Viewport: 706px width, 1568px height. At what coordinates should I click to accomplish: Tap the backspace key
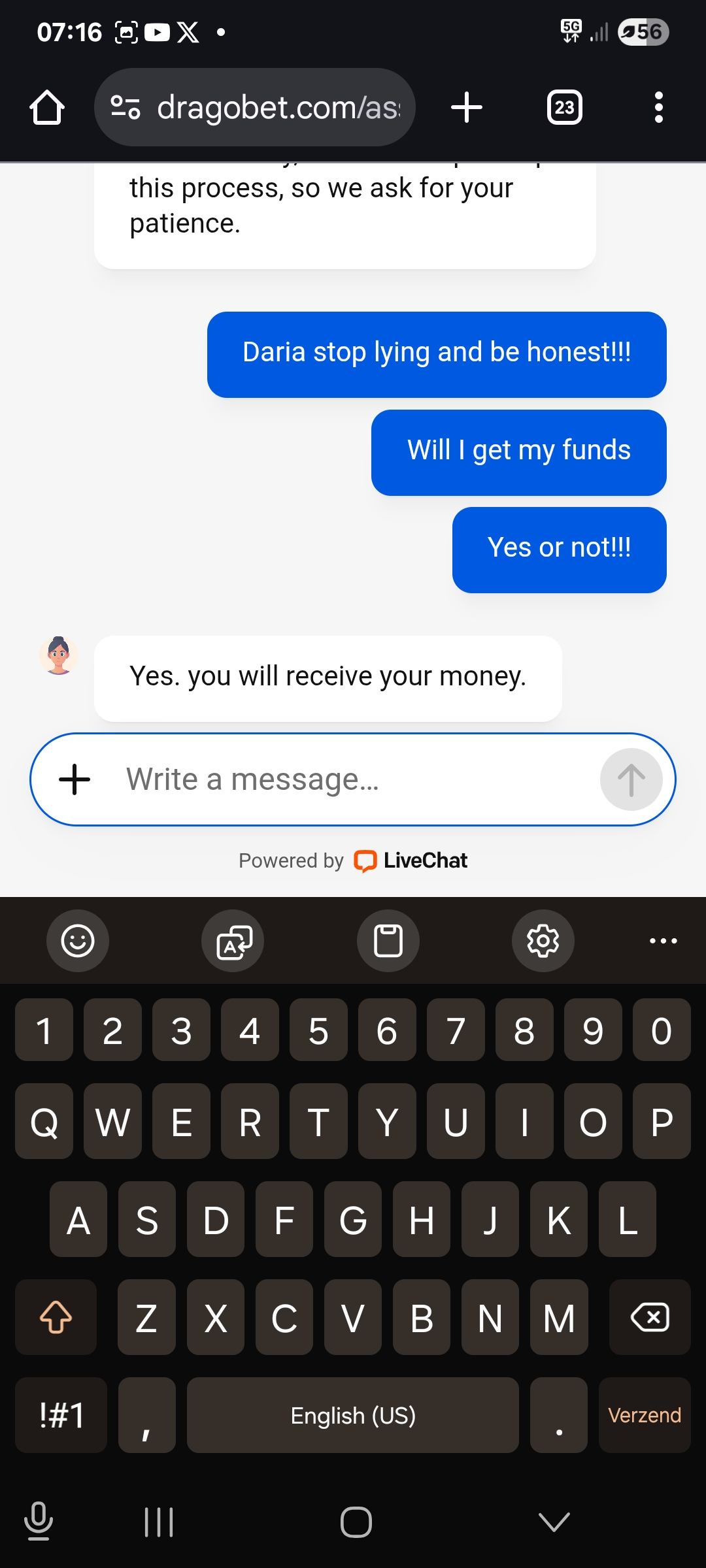pos(649,1317)
